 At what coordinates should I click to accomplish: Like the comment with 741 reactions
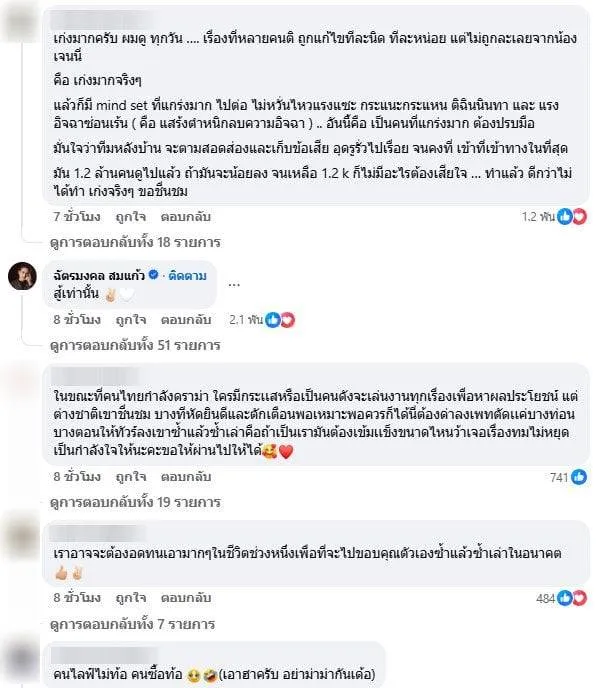[126, 478]
